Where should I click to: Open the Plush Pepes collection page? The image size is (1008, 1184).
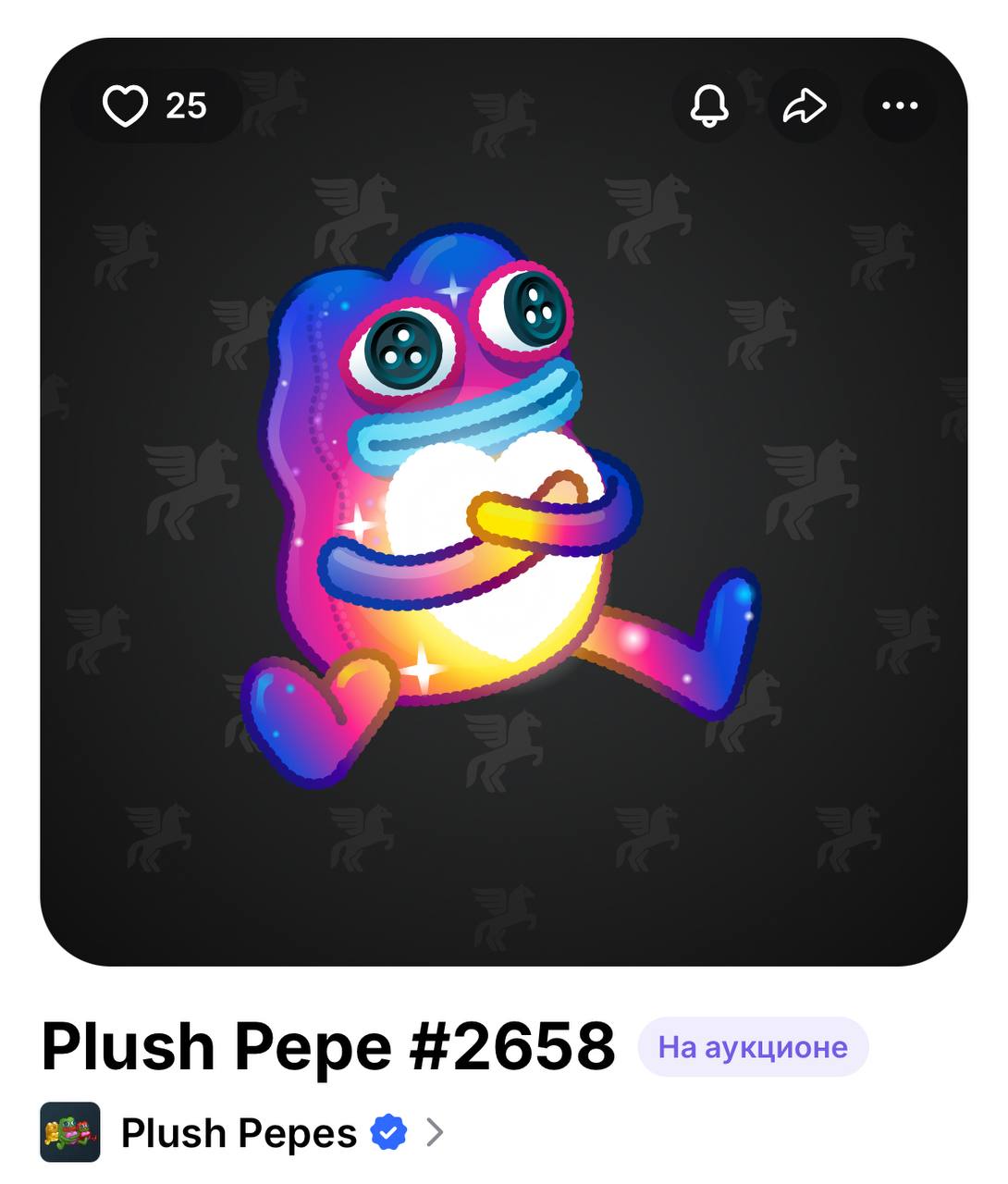[240, 1132]
